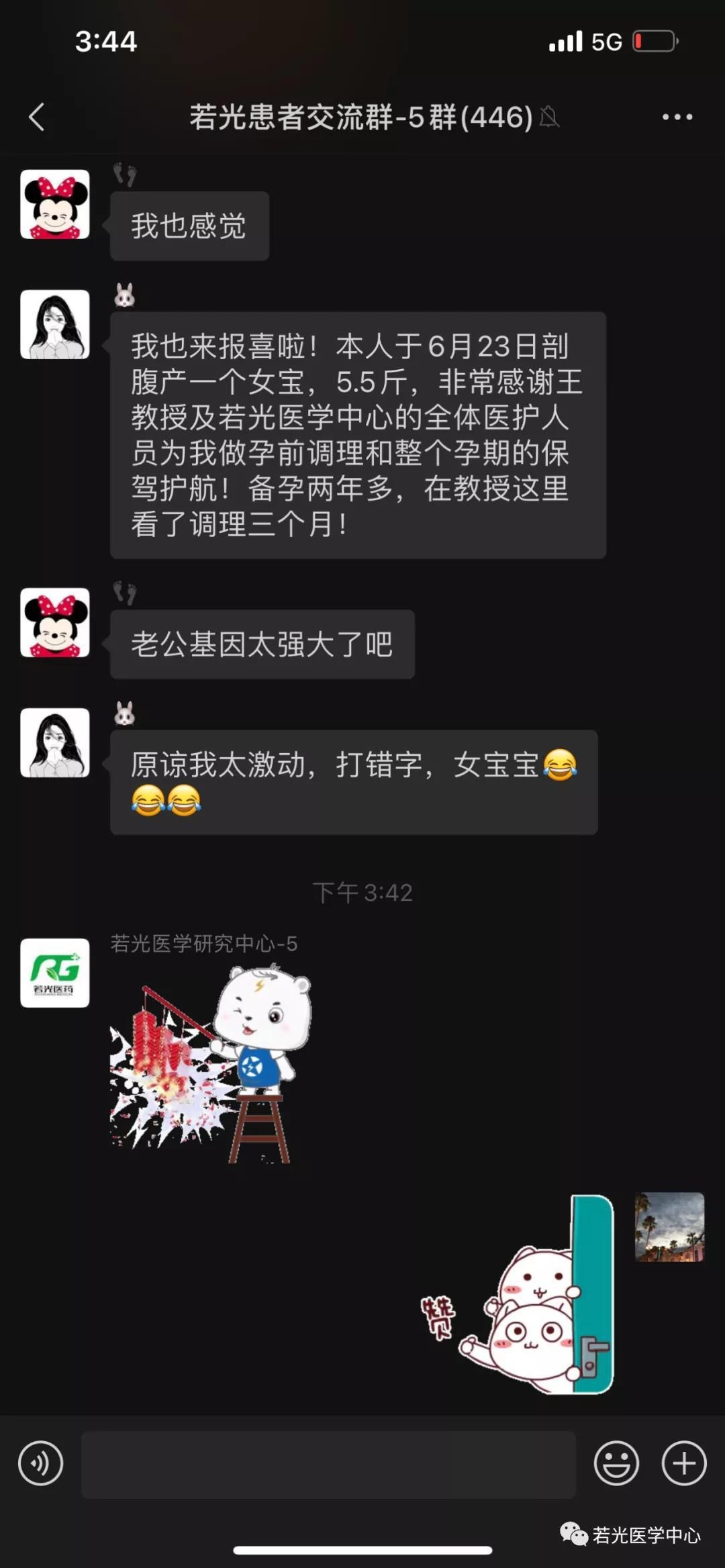
Task: Tap Minnie avatar beside 老公基因太强大了吧
Action: point(55,622)
